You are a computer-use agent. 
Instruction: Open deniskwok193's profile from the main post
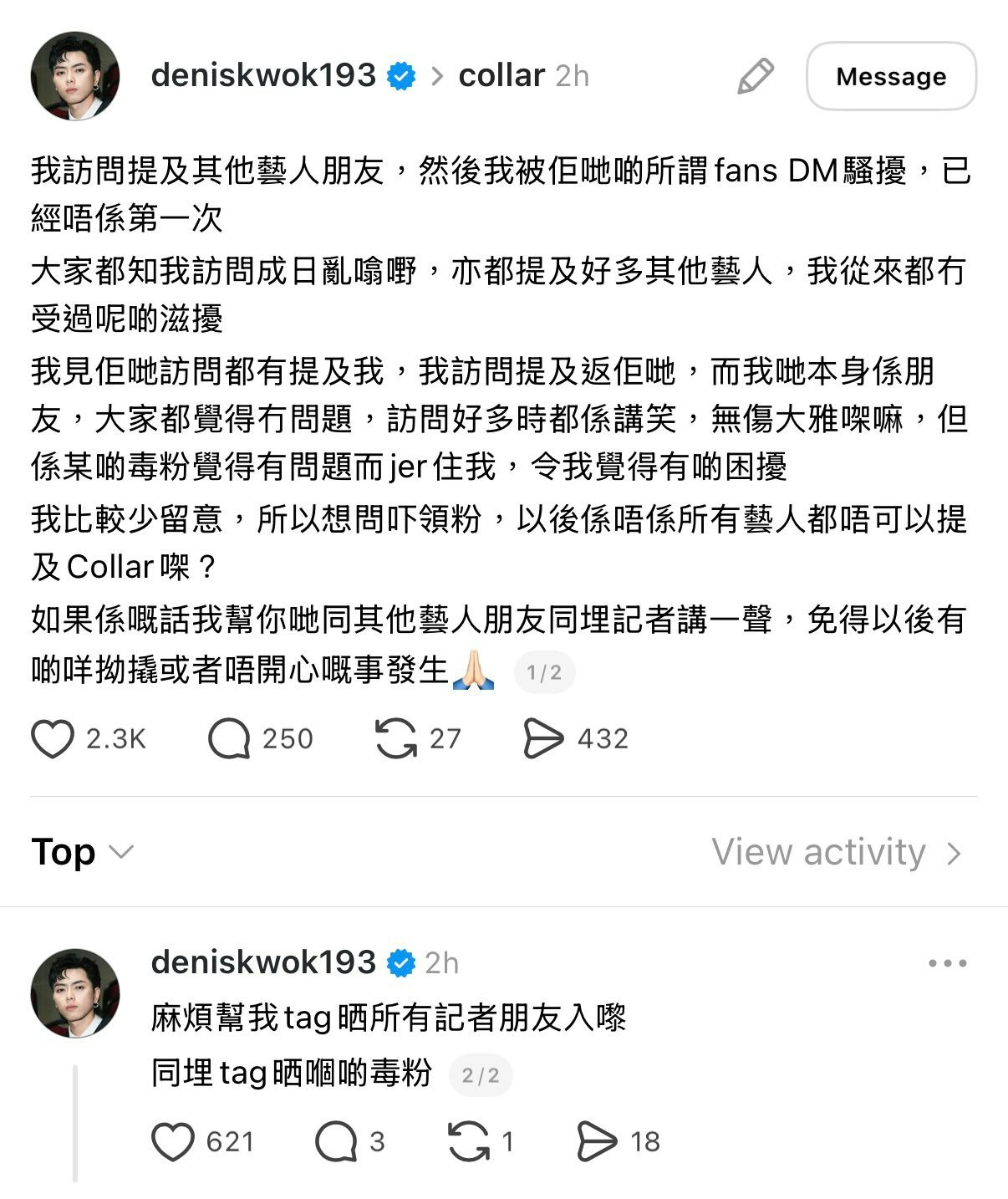tap(263, 75)
